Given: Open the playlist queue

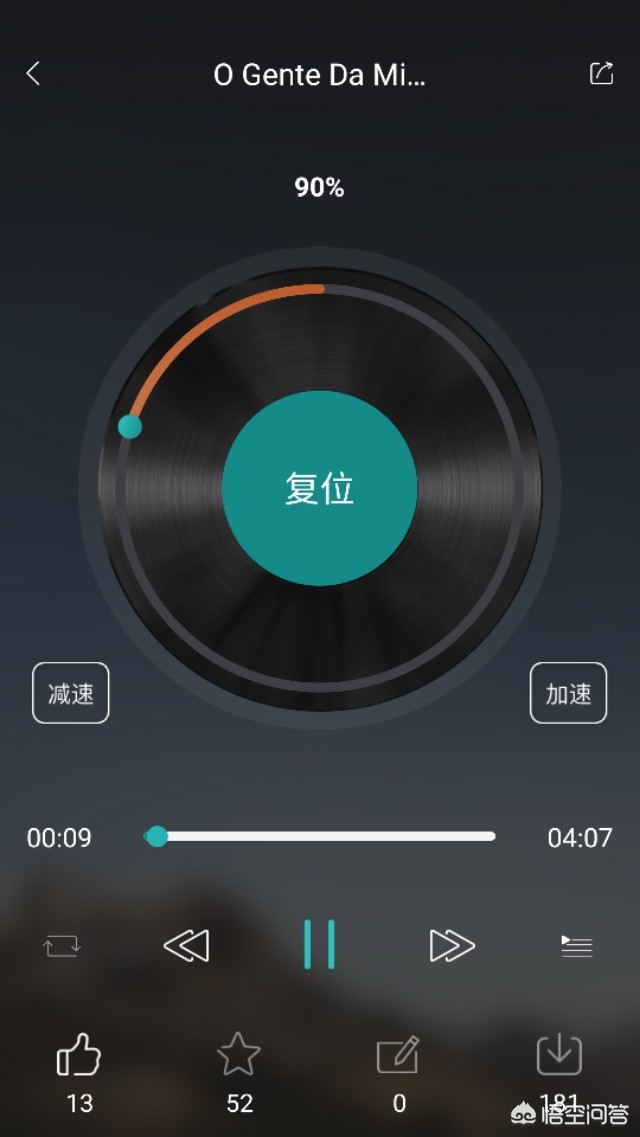Looking at the screenshot, I should [577, 946].
